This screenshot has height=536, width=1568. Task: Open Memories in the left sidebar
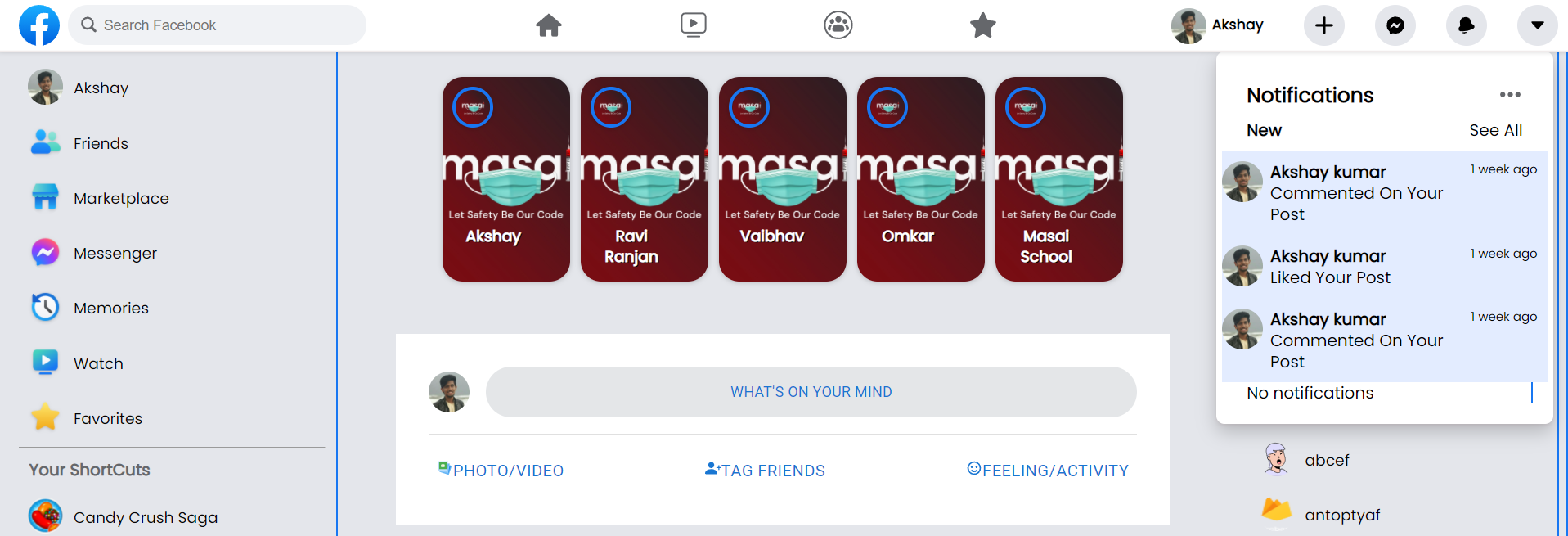tap(110, 308)
